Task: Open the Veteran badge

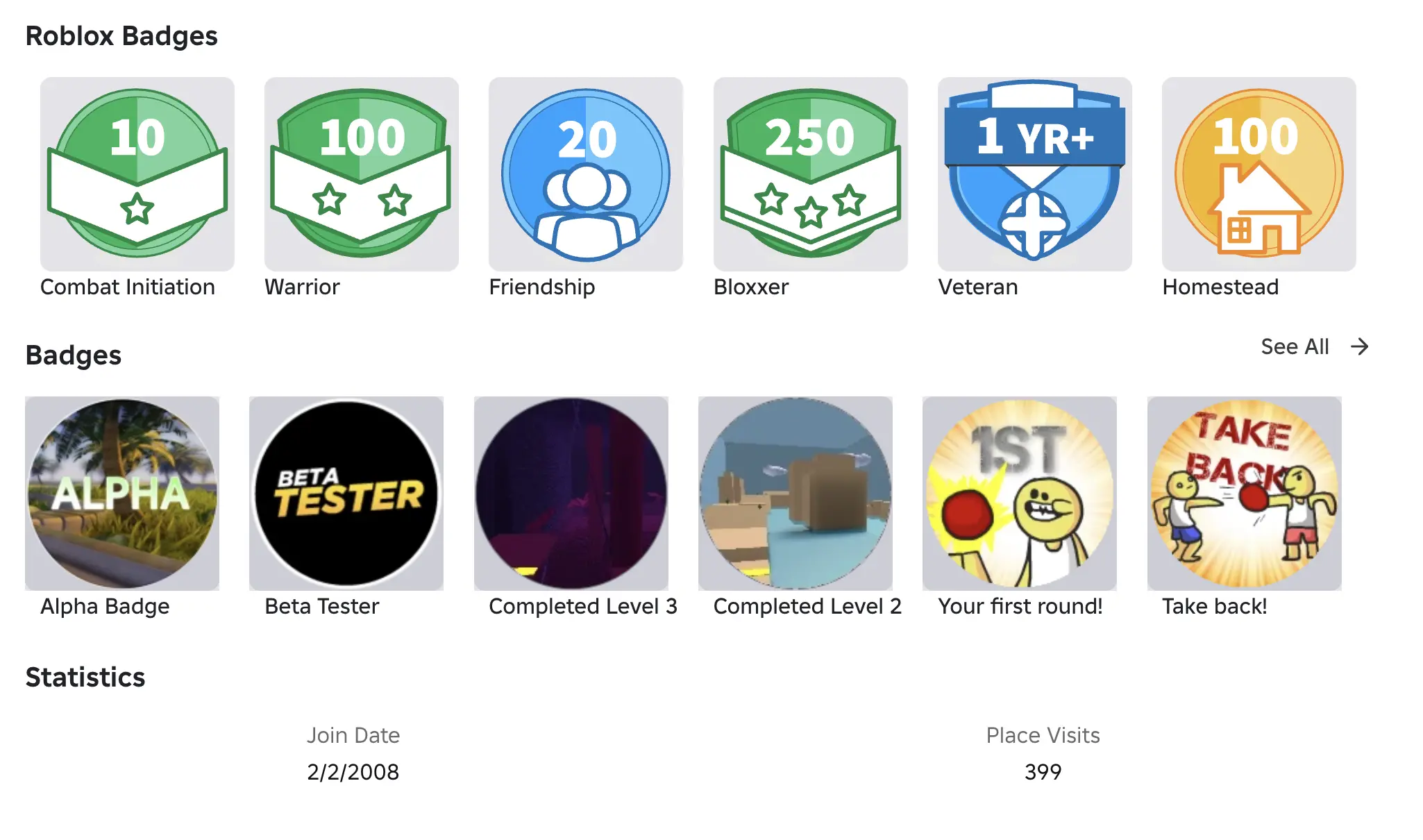Action: coord(1034,174)
